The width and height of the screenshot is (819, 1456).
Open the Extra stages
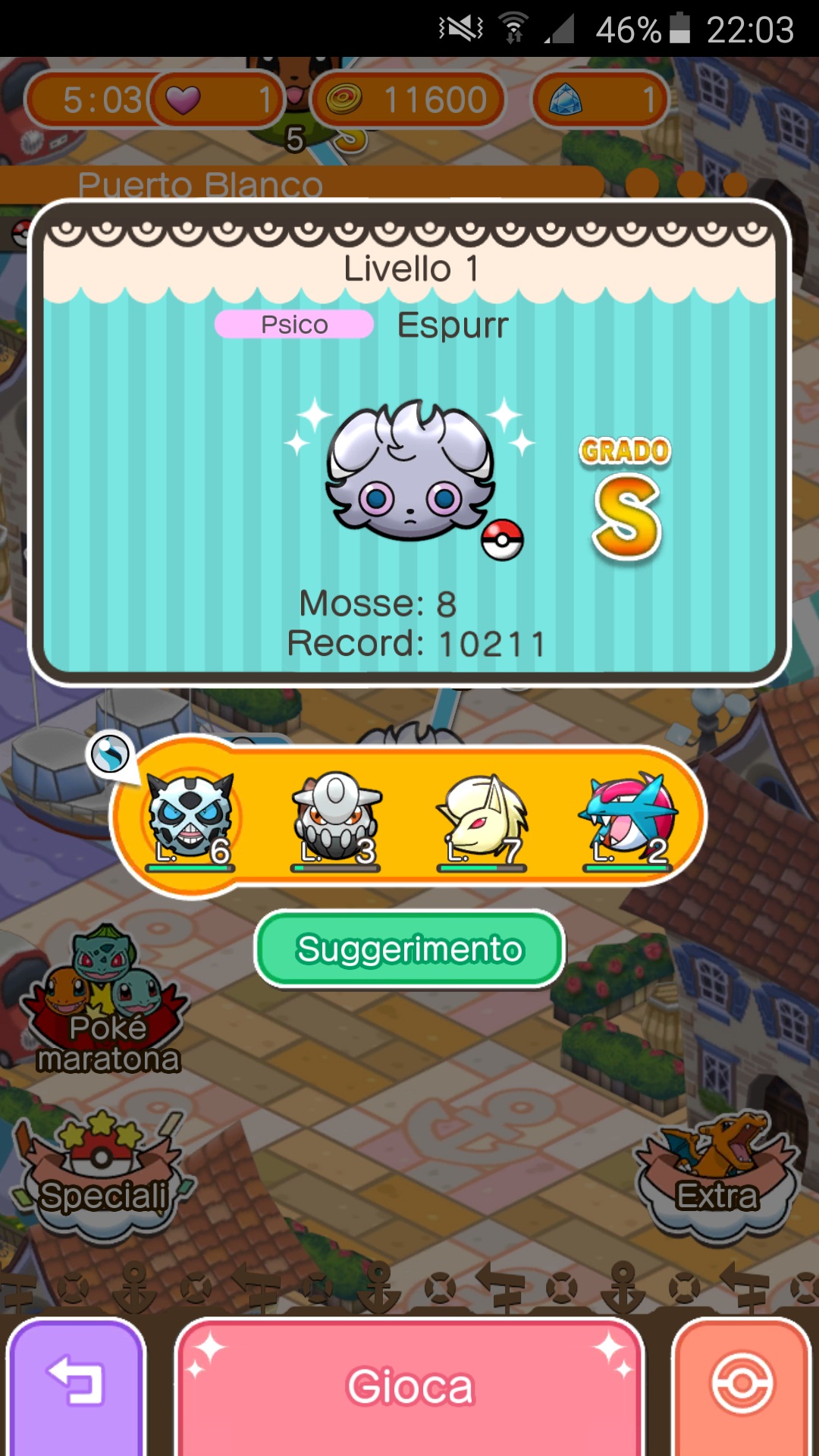717,1175
